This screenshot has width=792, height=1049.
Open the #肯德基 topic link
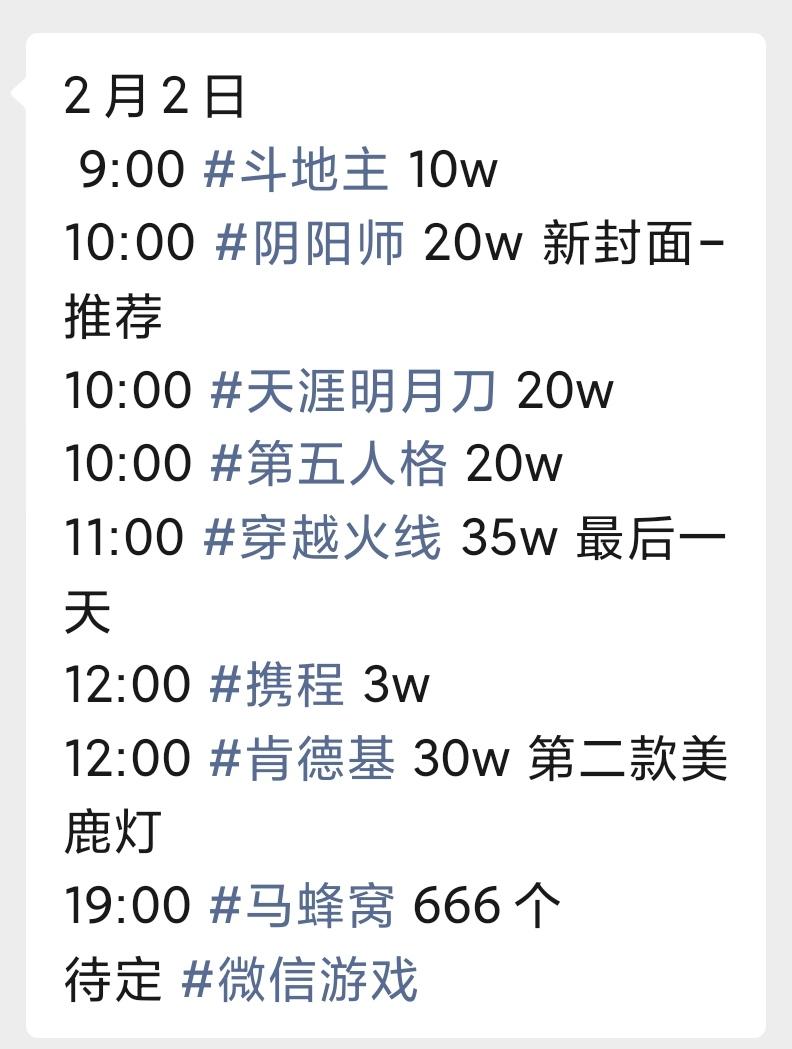[303, 760]
